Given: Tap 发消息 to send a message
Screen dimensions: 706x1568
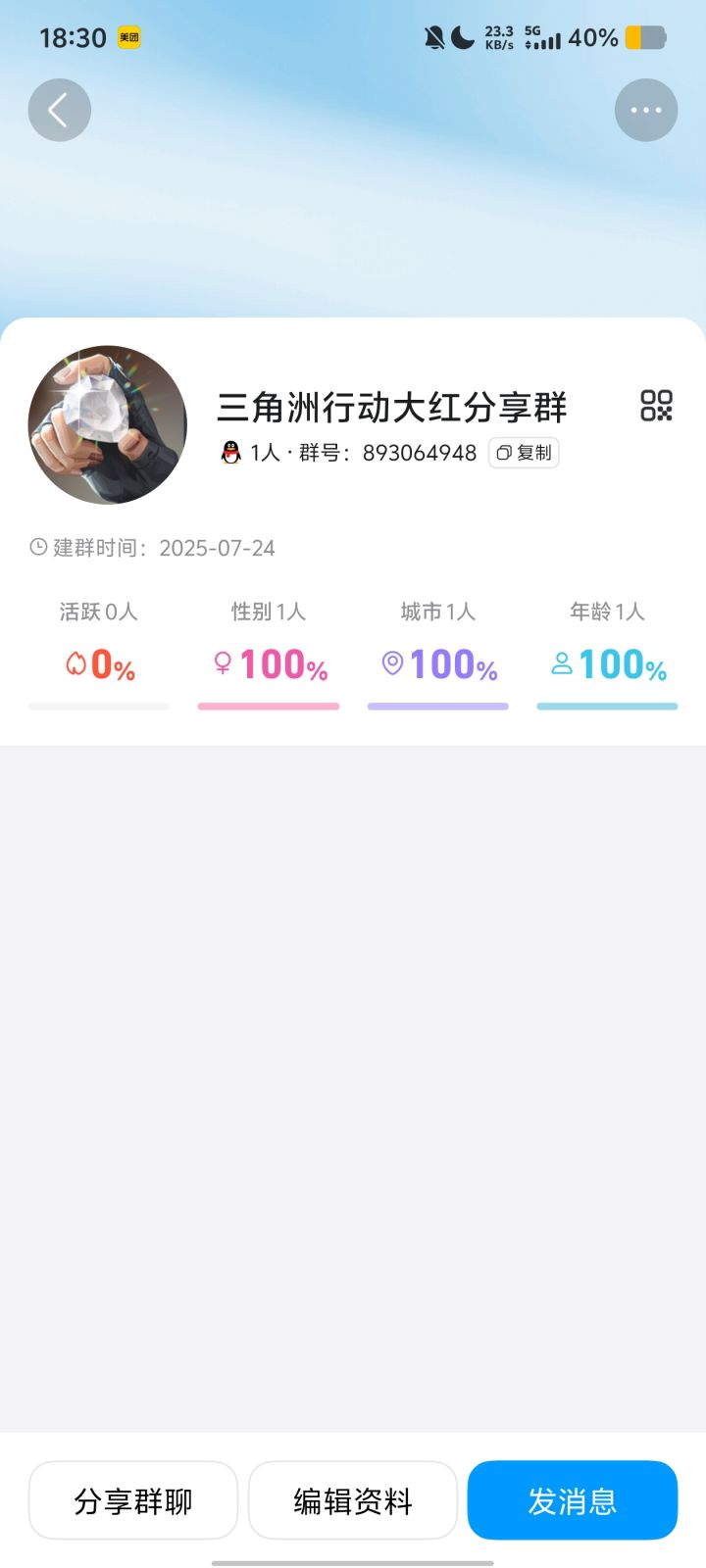Looking at the screenshot, I should 573,1500.
